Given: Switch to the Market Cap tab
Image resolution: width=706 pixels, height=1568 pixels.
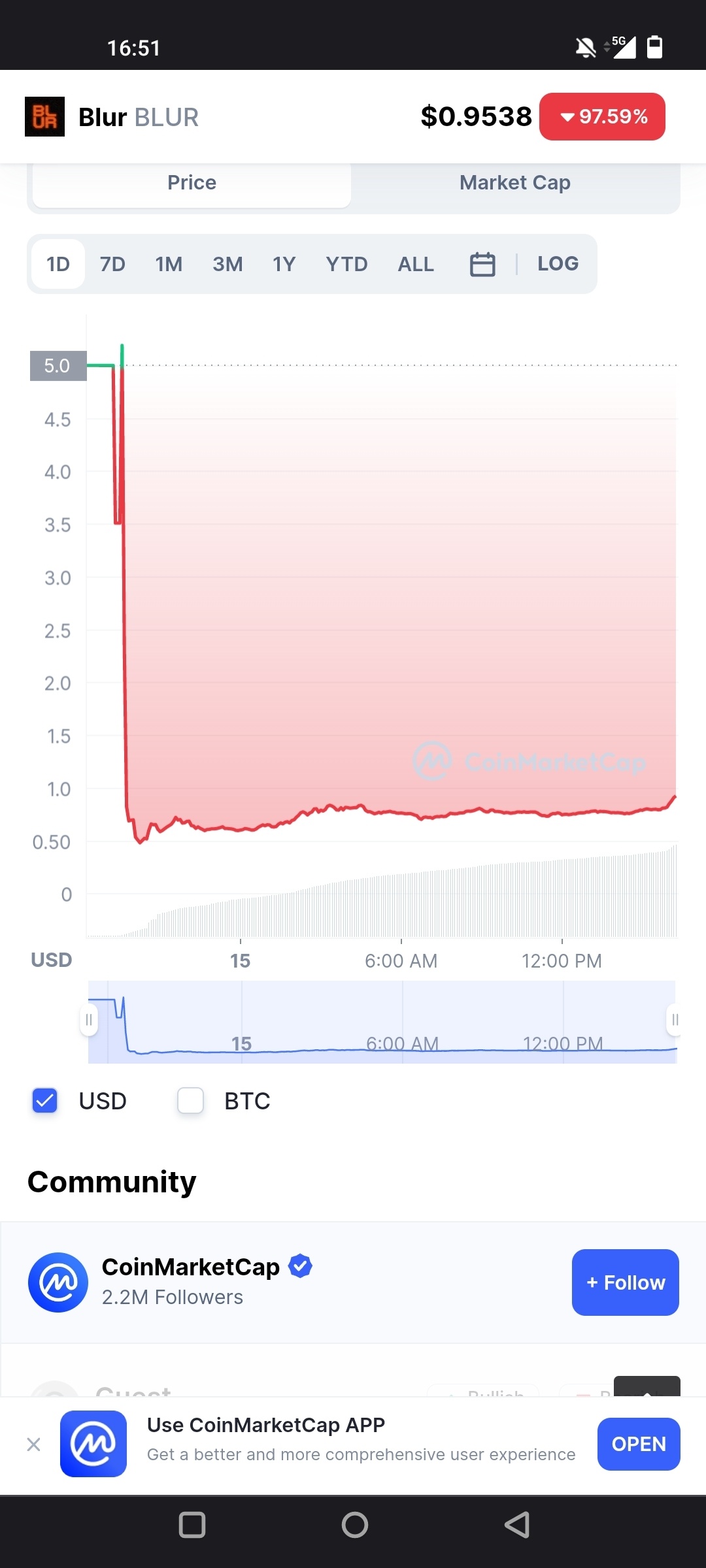Looking at the screenshot, I should pyautogui.click(x=515, y=183).
